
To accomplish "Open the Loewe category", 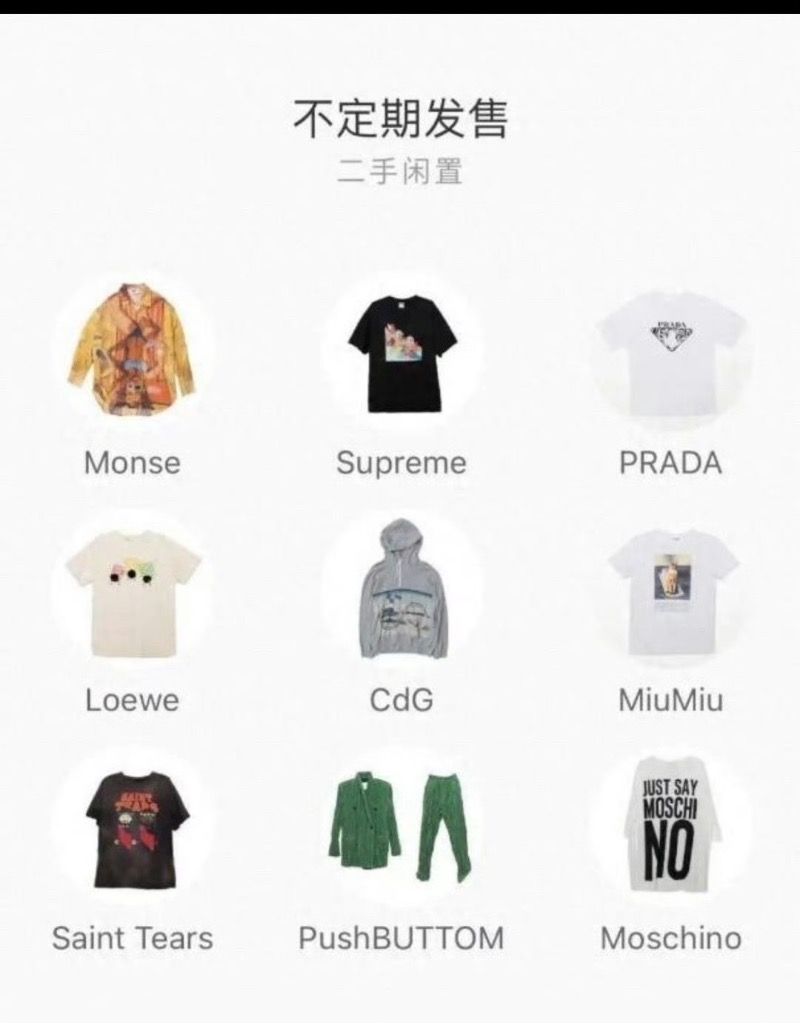I will [x=132, y=592].
